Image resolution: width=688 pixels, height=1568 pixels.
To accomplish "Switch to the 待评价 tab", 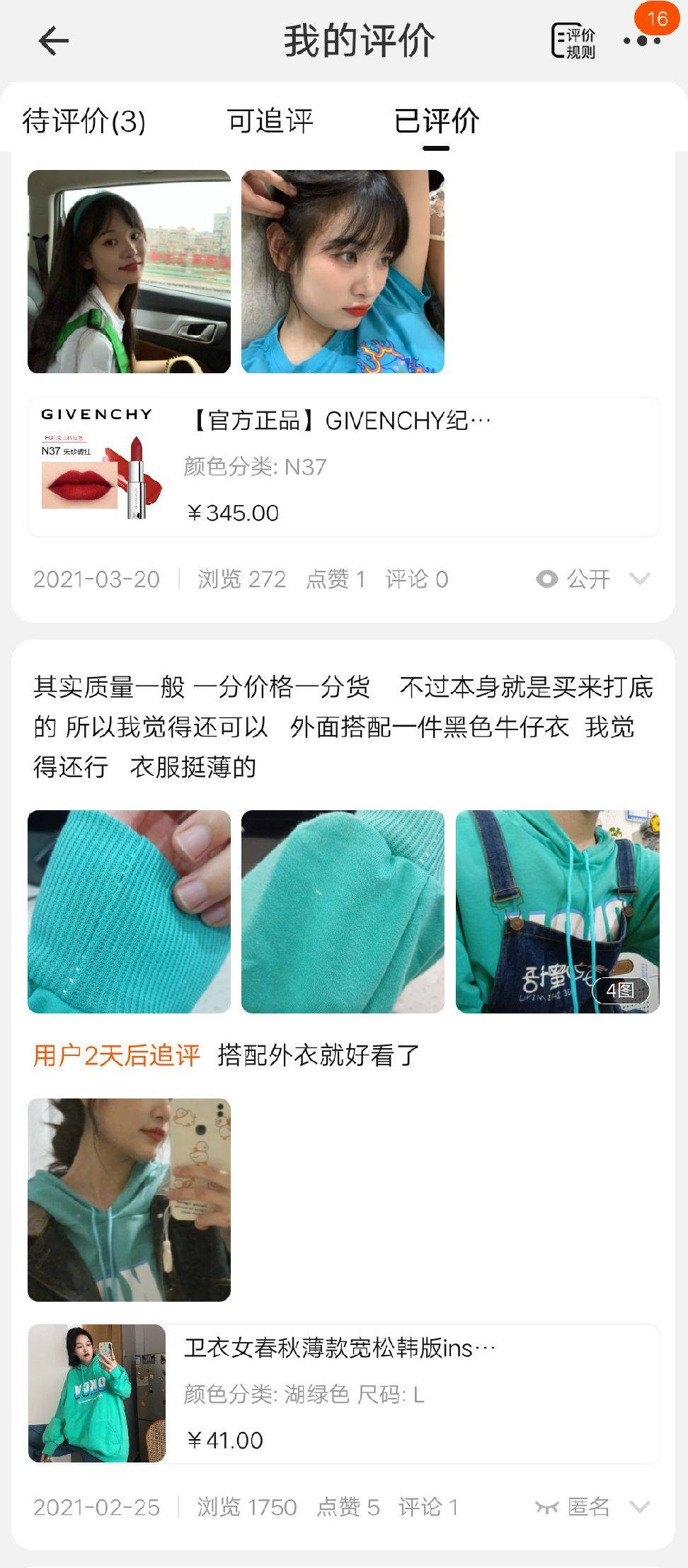I will click(x=84, y=121).
